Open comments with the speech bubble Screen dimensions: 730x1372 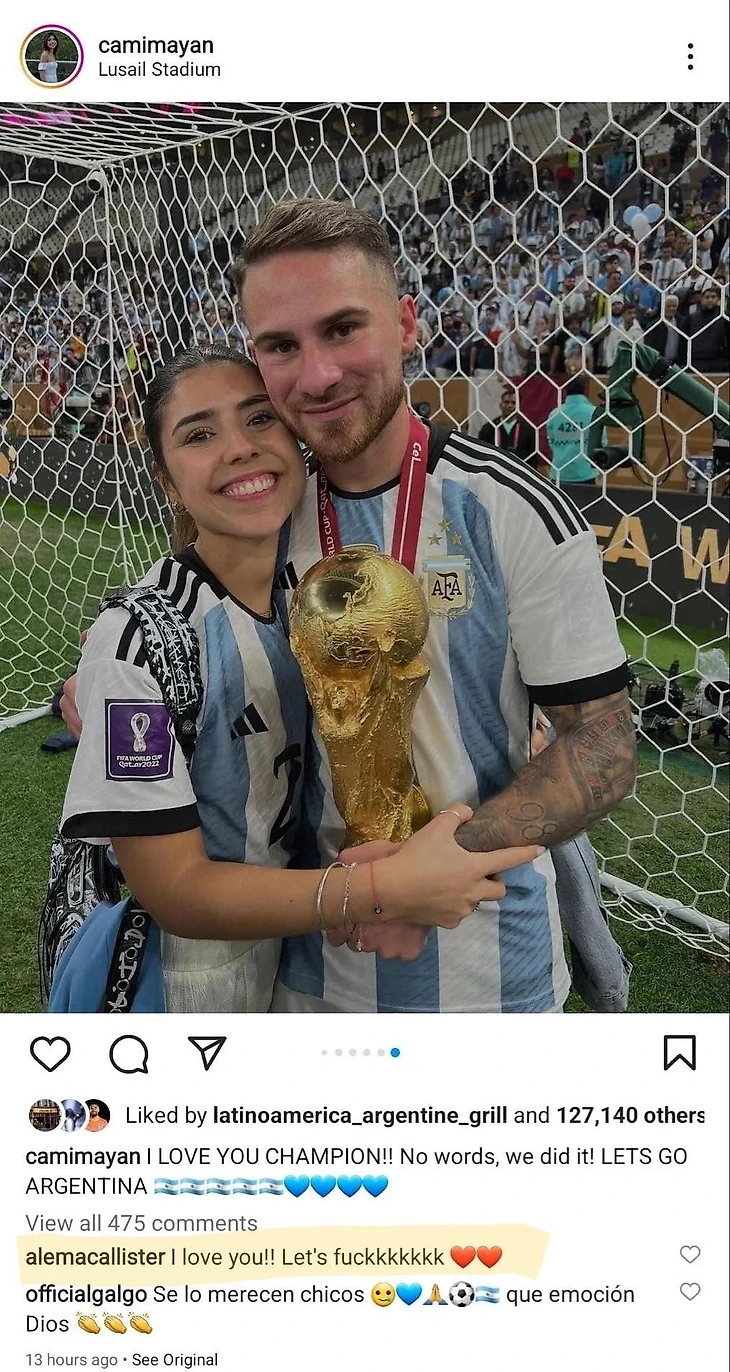point(129,1053)
